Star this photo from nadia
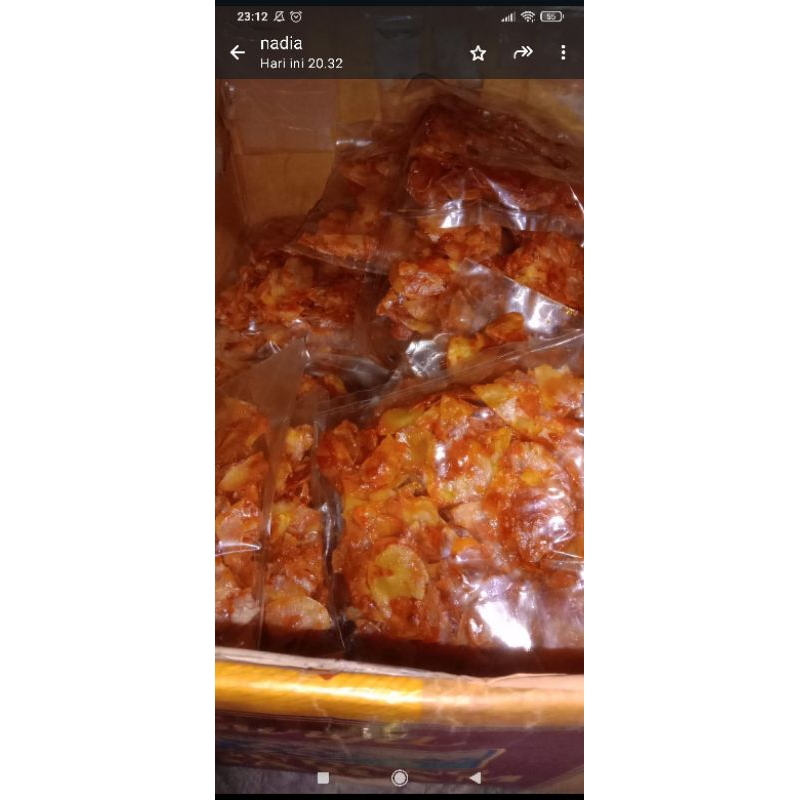The width and height of the screenshot is (800, 800). (478, 53)
